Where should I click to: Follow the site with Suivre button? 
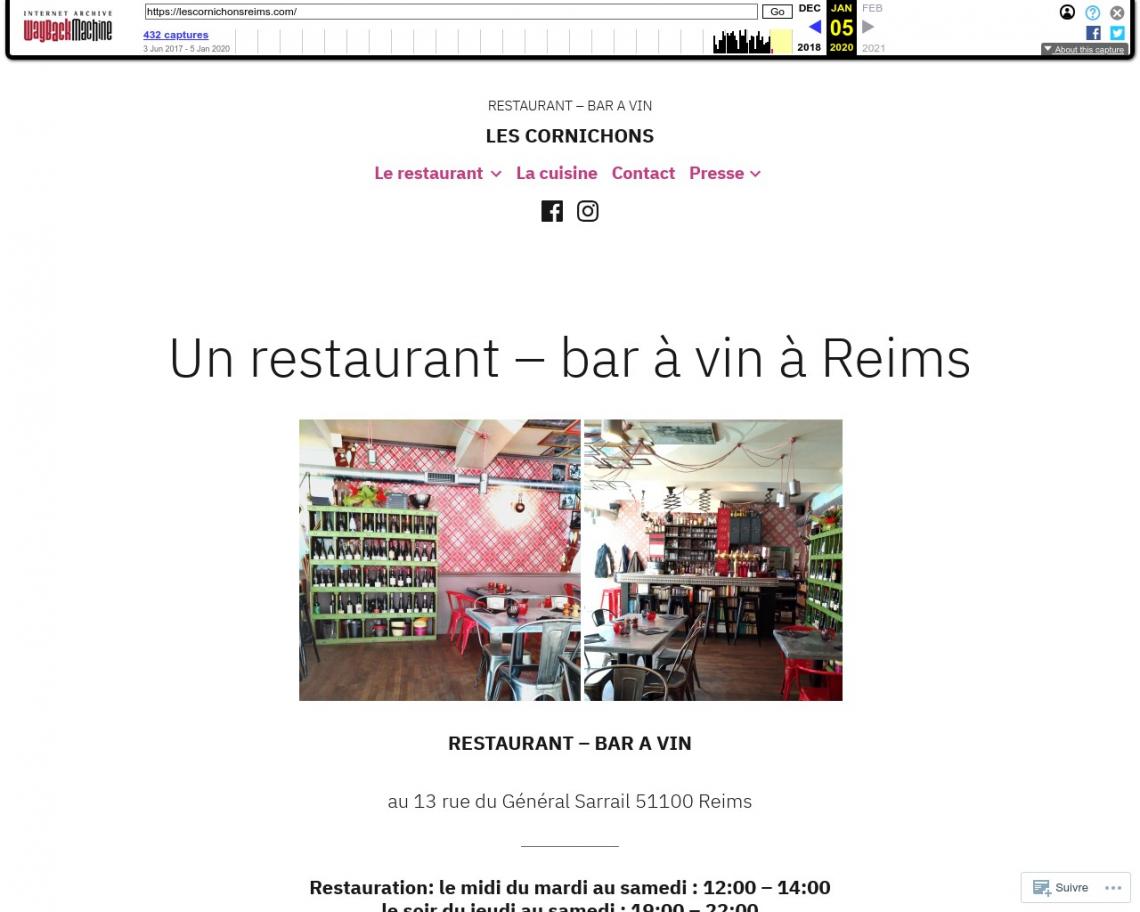pyautogui.click(x=1061, y=887)
